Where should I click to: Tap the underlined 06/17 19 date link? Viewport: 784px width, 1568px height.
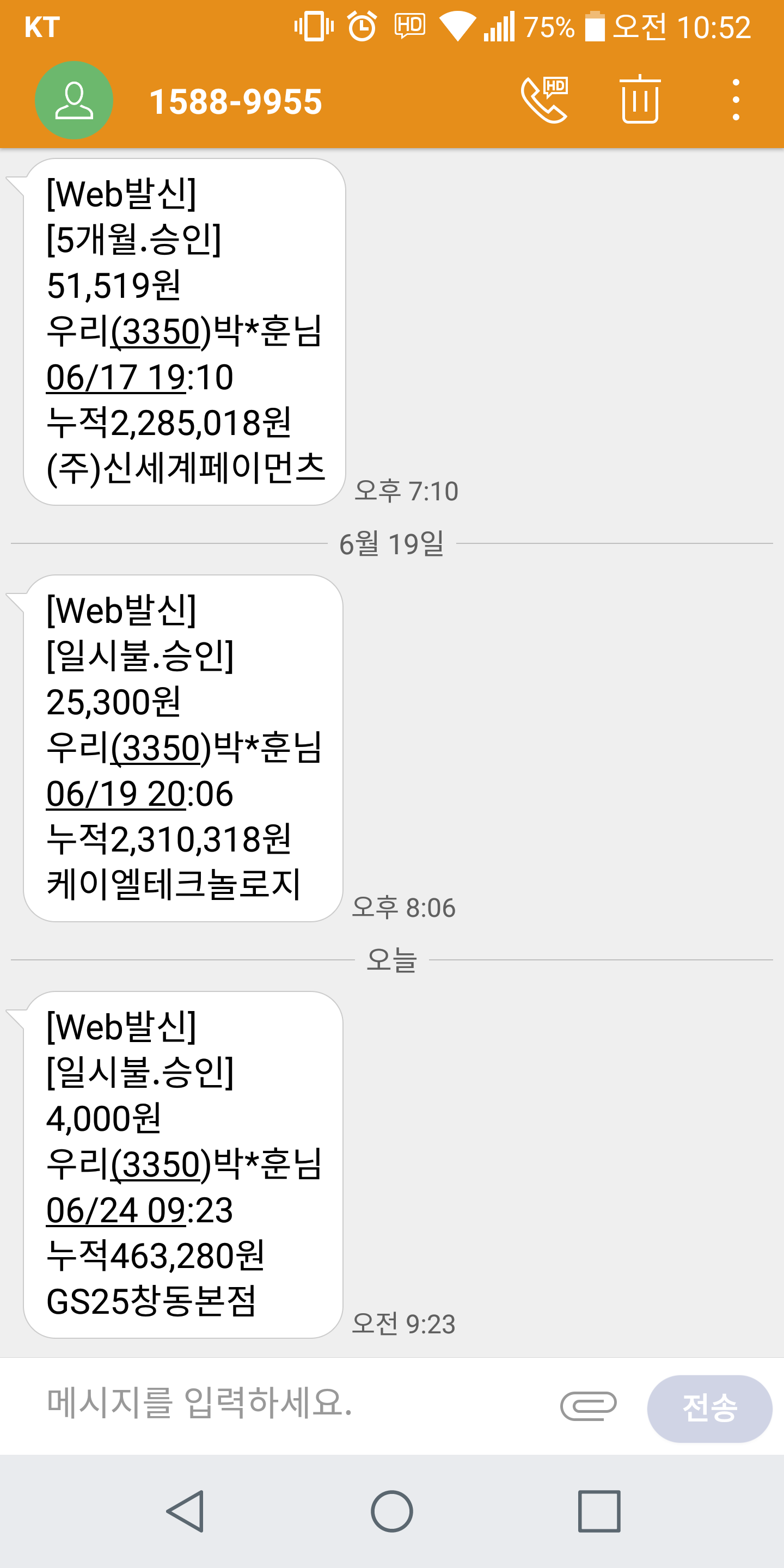click(115, 377)
